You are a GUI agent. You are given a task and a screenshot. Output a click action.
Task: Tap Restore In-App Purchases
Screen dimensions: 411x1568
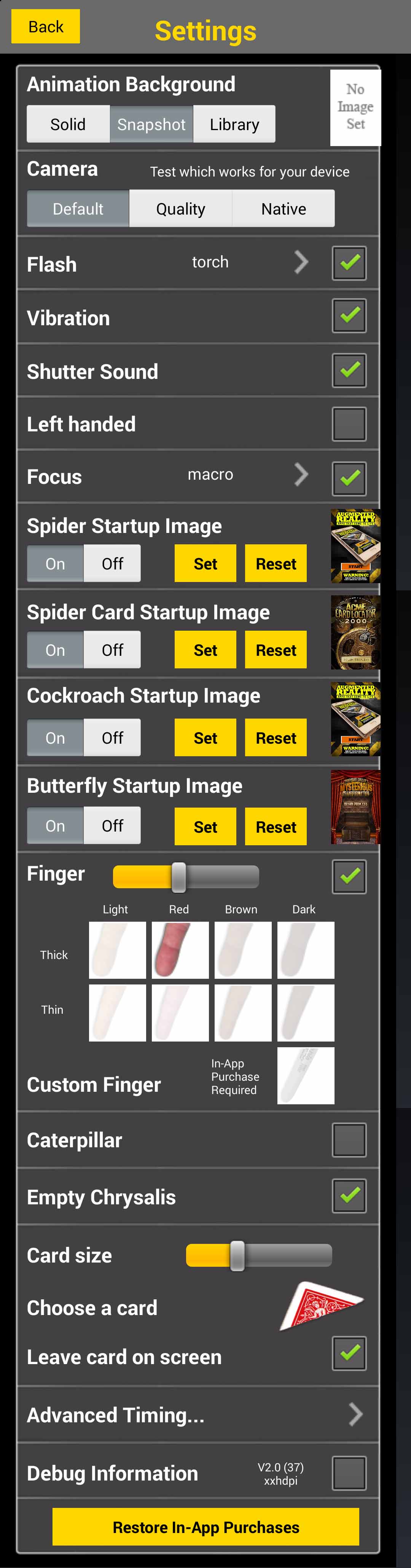click(206, 1527)
